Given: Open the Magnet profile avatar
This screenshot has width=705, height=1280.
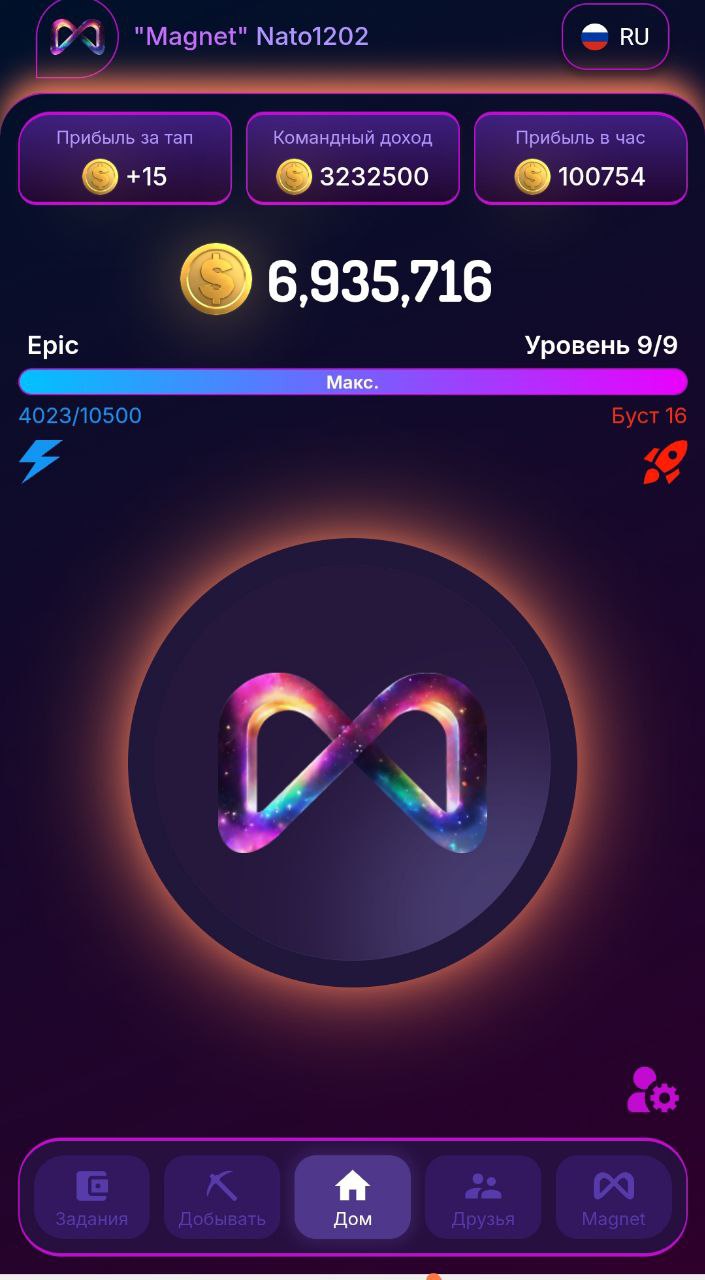Looking at the screenshot, I should tap(77, 37).
